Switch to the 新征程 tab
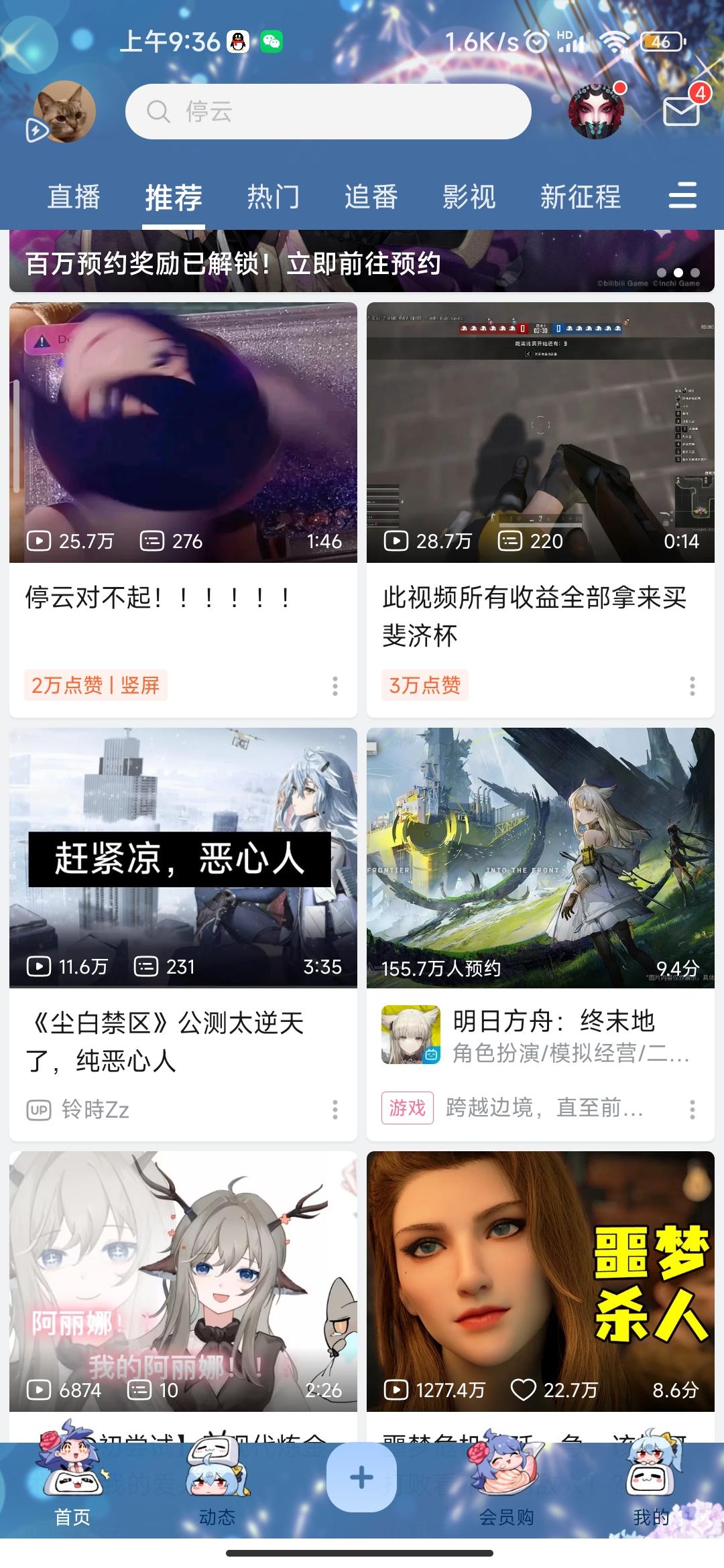This screenshot has height=1568, width=724. tap(581, 197)
